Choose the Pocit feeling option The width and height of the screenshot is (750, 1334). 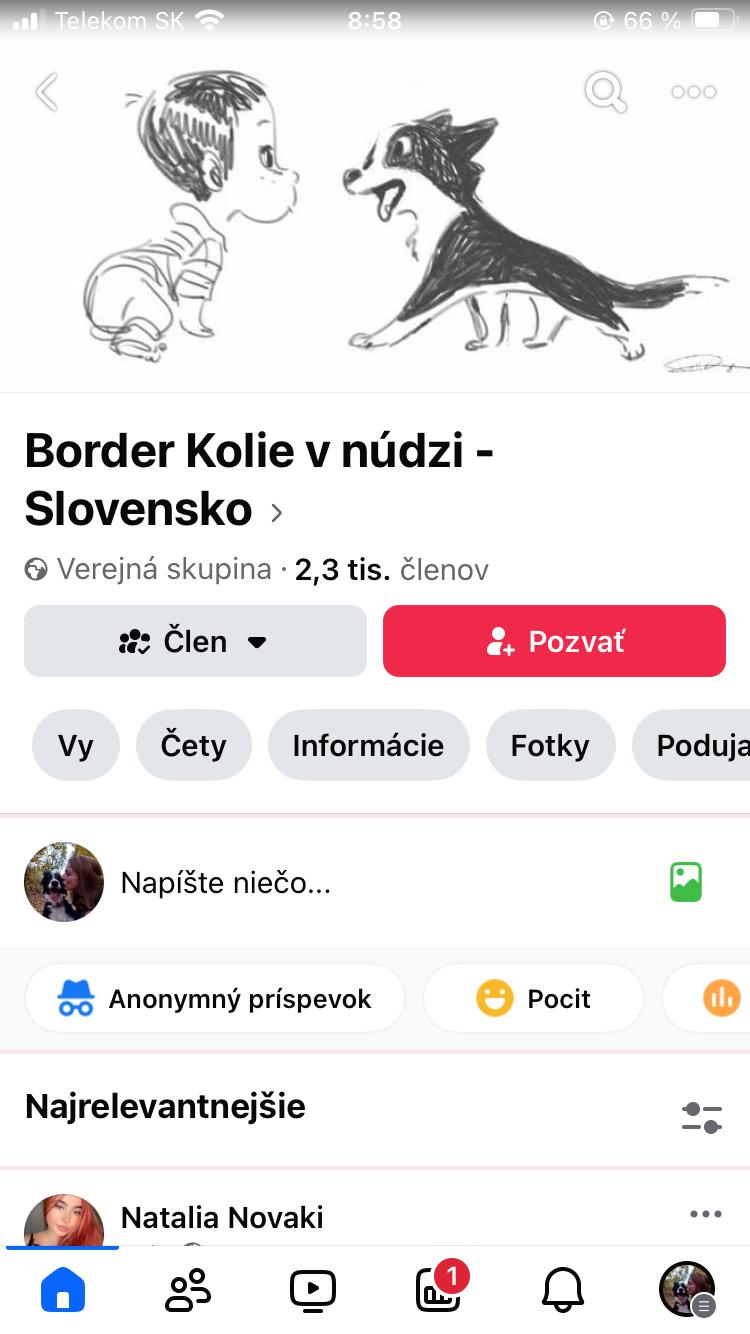coord(533,998)
